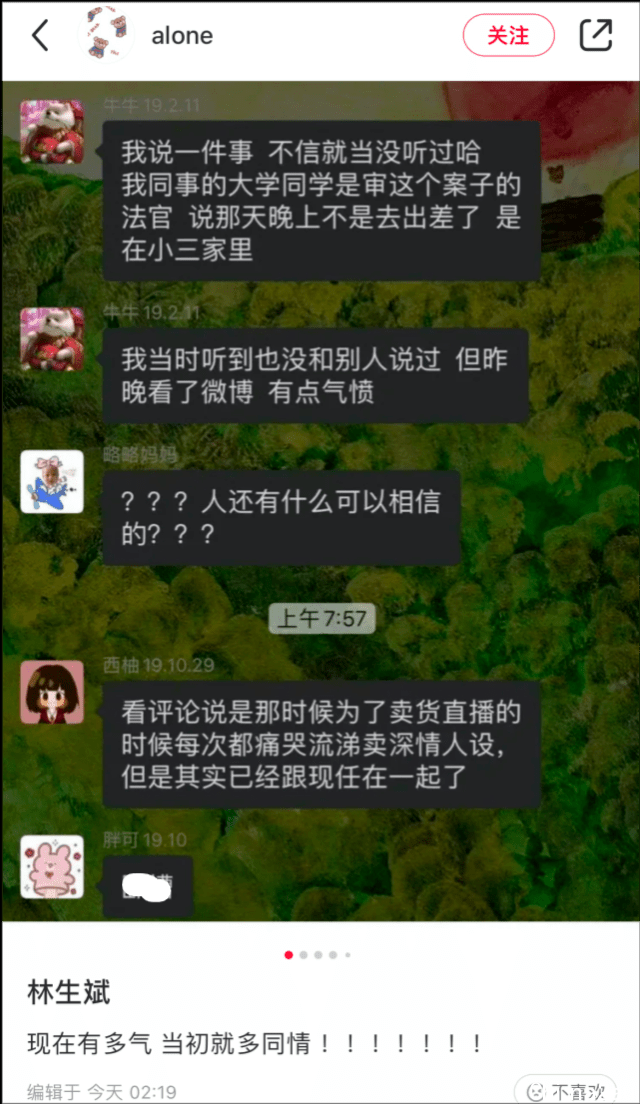The height and width of the screenshot is (1104, 640).
Task: Go back using the top-left arrow
Action: click(40, 36)
